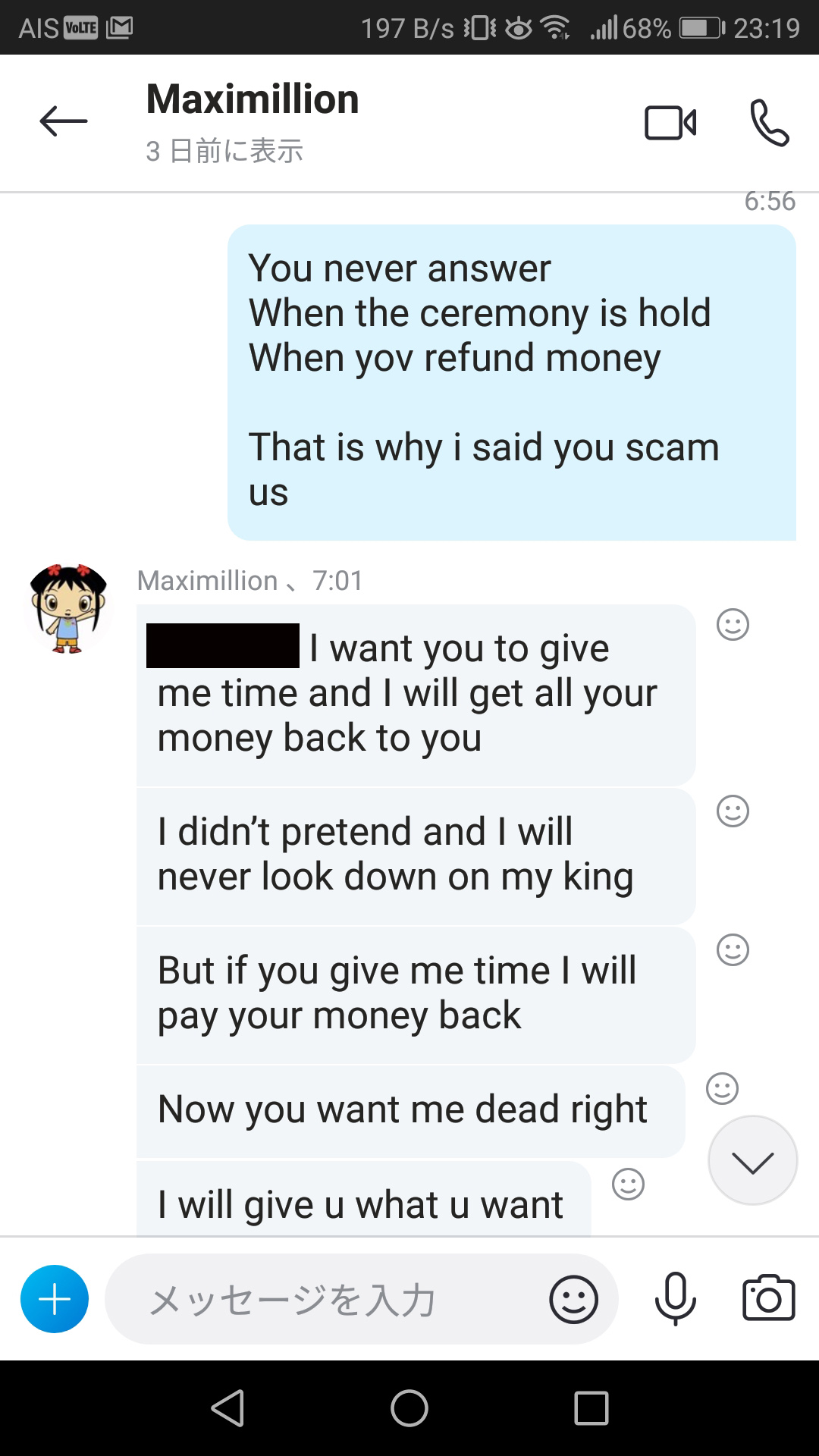This screenshot has width=819, height=1456.
Task: React to "I didn't pretend" message
Action: pyautogui.click(x=733, y=811)
